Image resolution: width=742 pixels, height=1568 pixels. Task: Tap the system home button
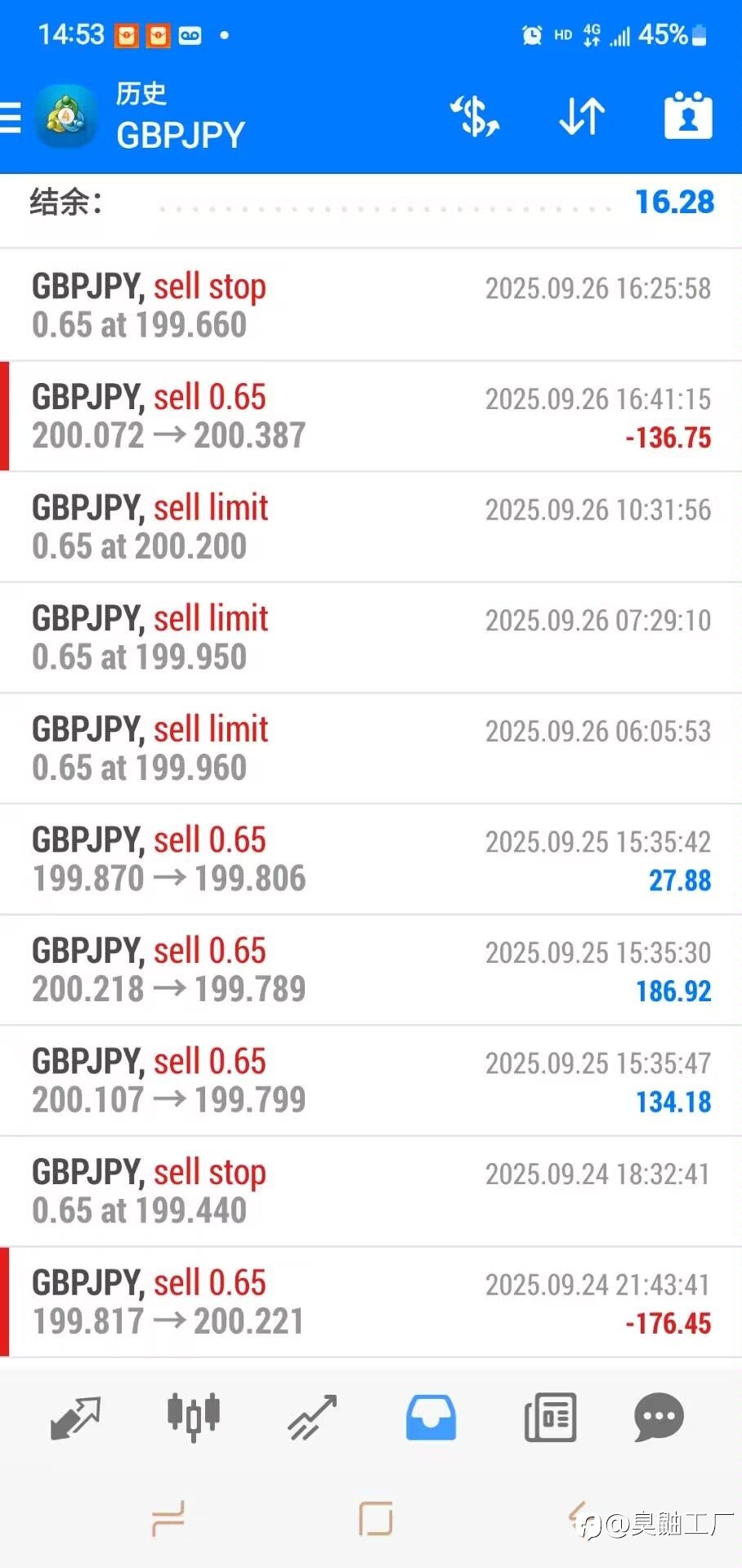376,1519
